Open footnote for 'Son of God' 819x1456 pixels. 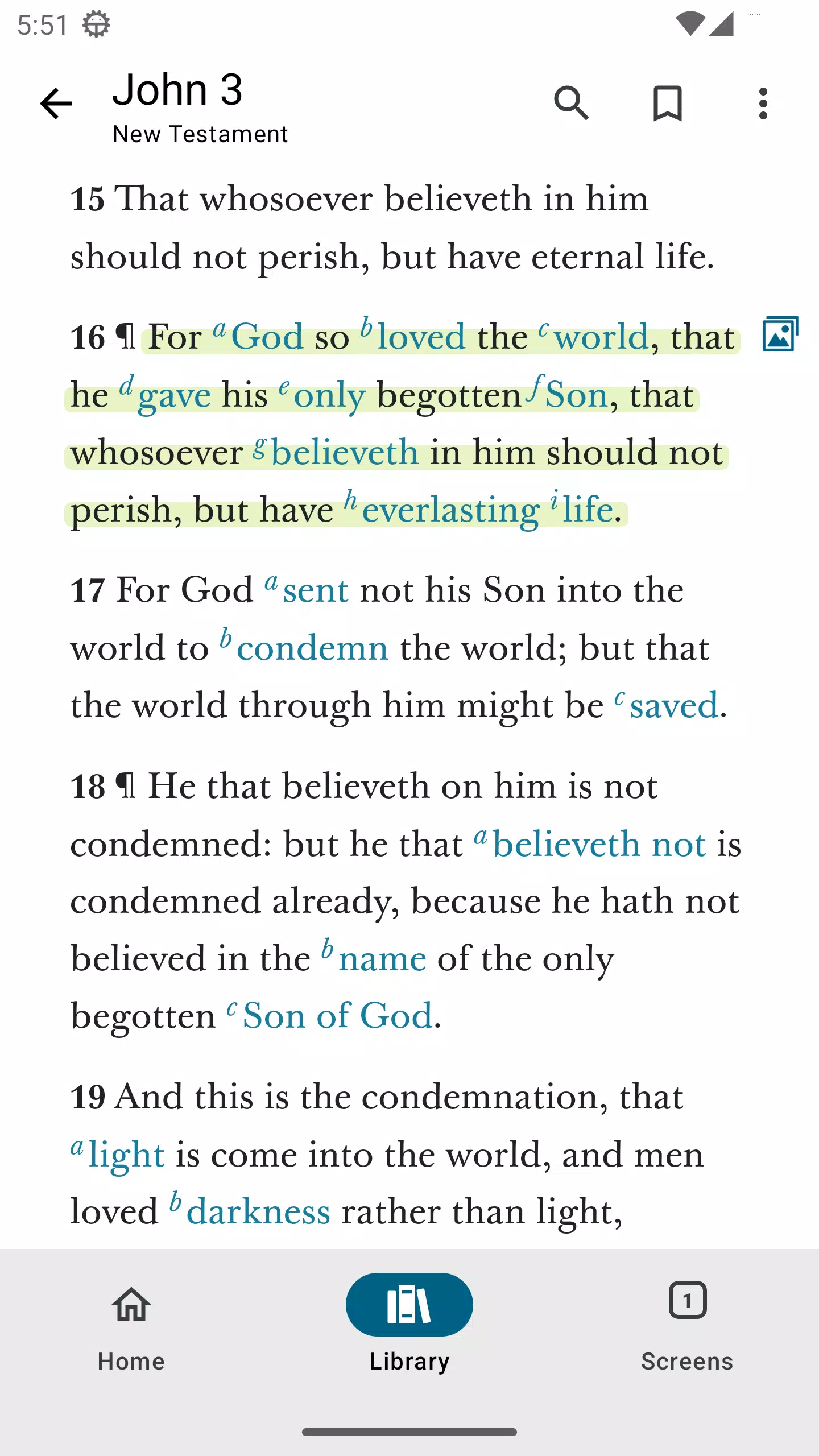click(x=337, y=1016)
